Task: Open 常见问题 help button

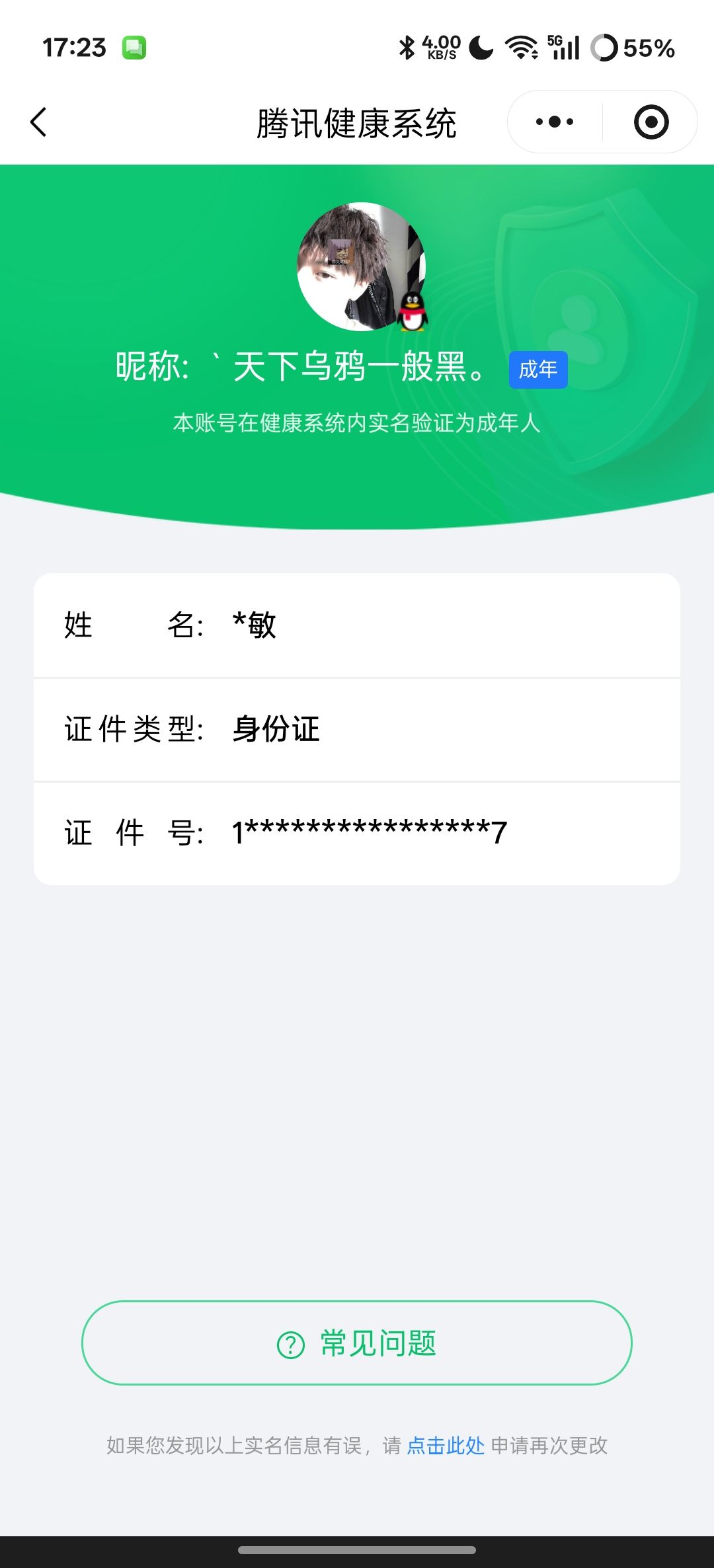Action: pyautogui.click(x=357, y=1343)
